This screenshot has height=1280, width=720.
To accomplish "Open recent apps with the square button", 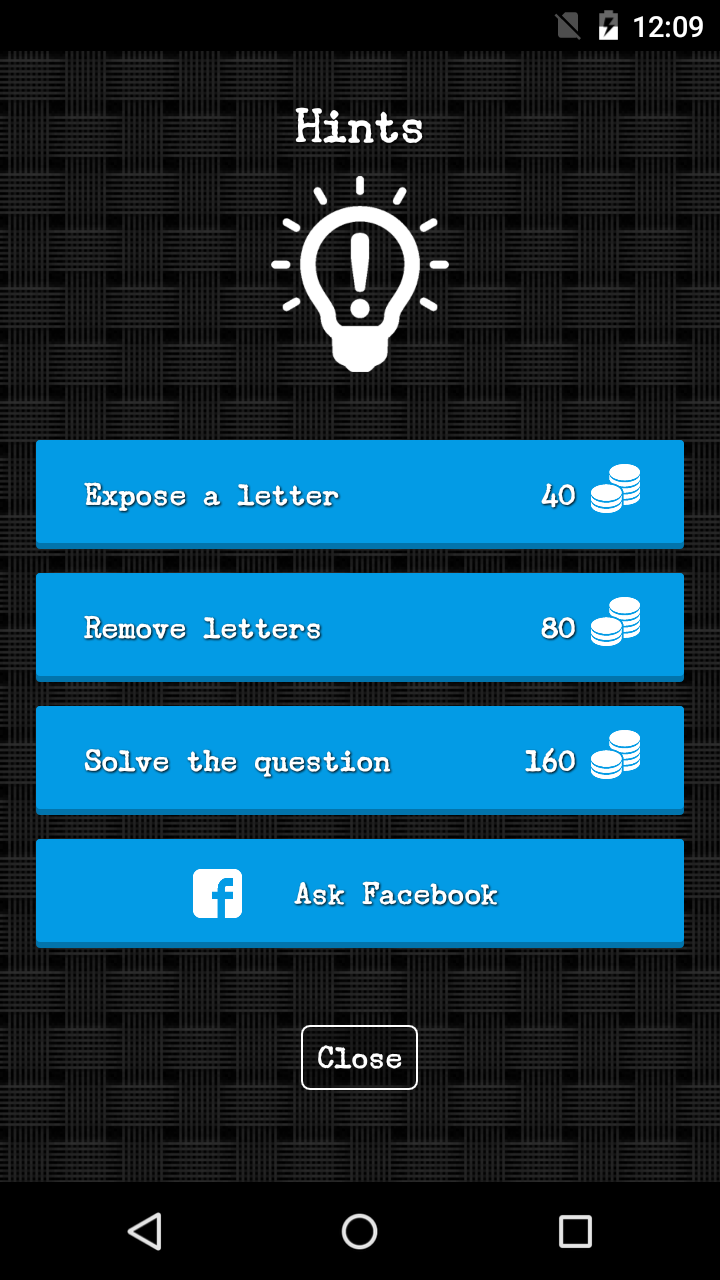I will pos(575,1232).
